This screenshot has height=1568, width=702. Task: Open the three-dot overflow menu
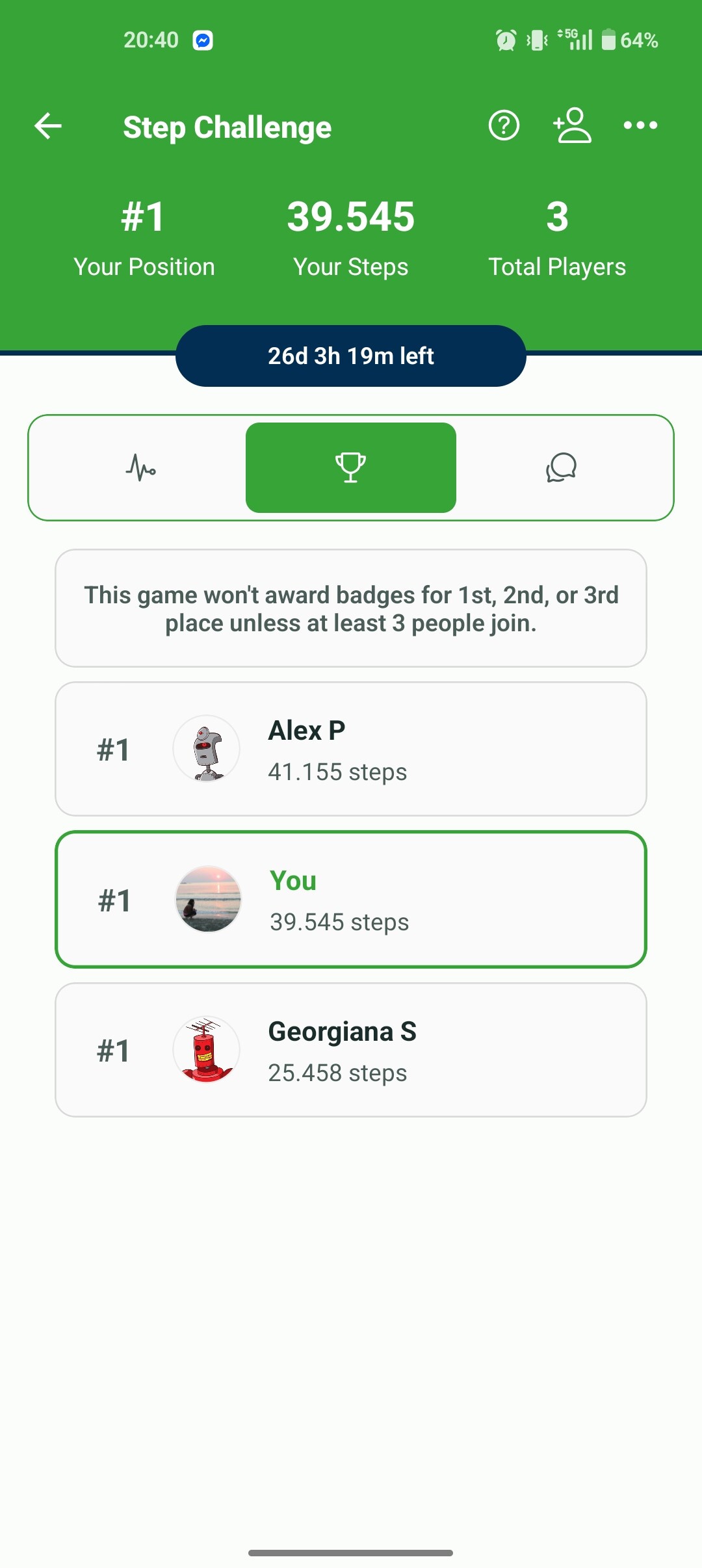pyautogui.click(x=640, y=125)
